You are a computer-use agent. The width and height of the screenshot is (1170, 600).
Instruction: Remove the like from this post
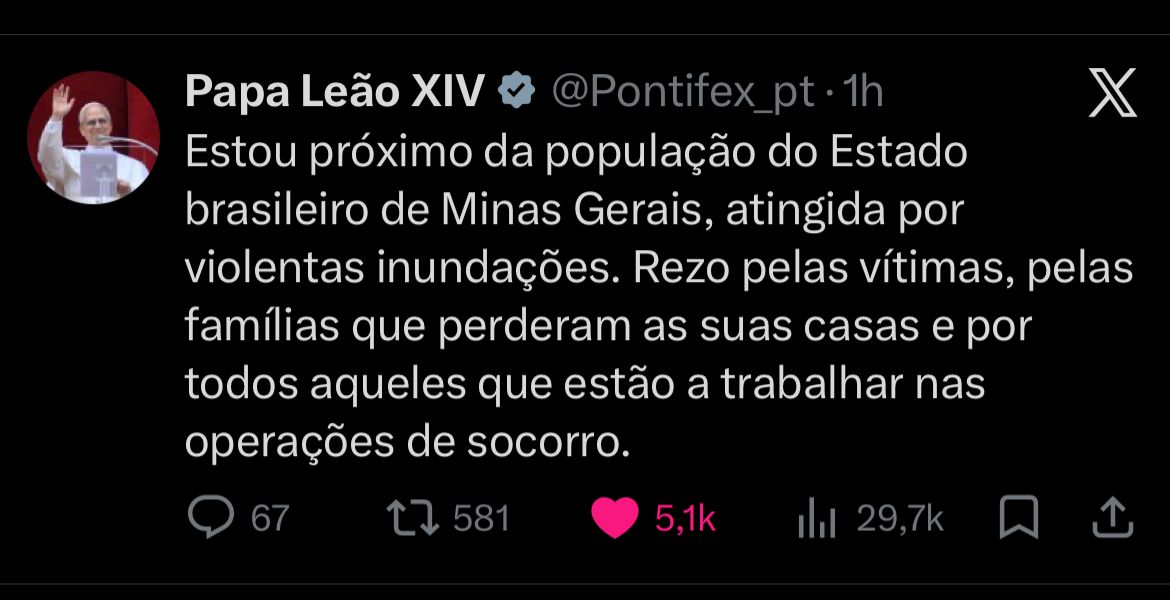[x=614, y=518]
